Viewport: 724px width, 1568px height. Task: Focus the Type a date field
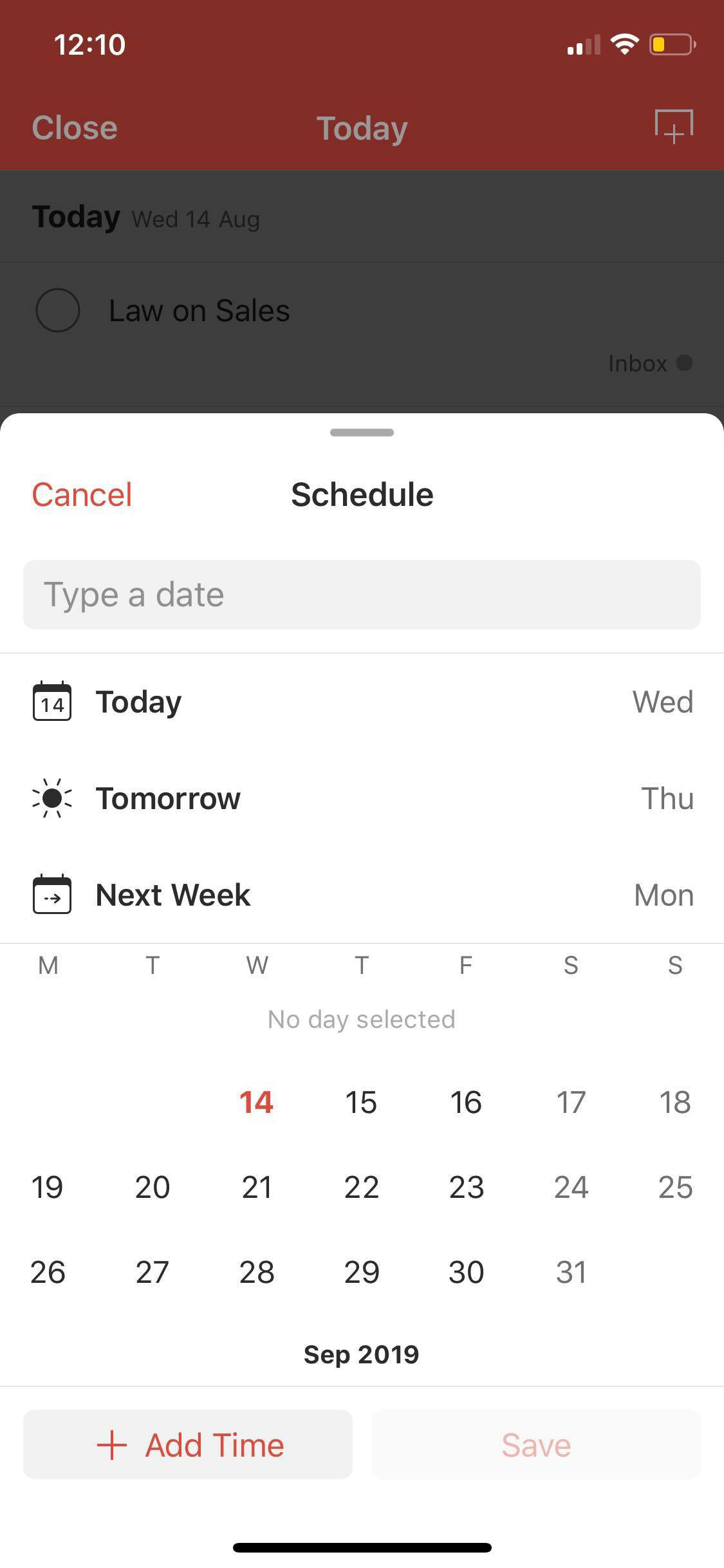pyautogui.click(x=362, y=594)
